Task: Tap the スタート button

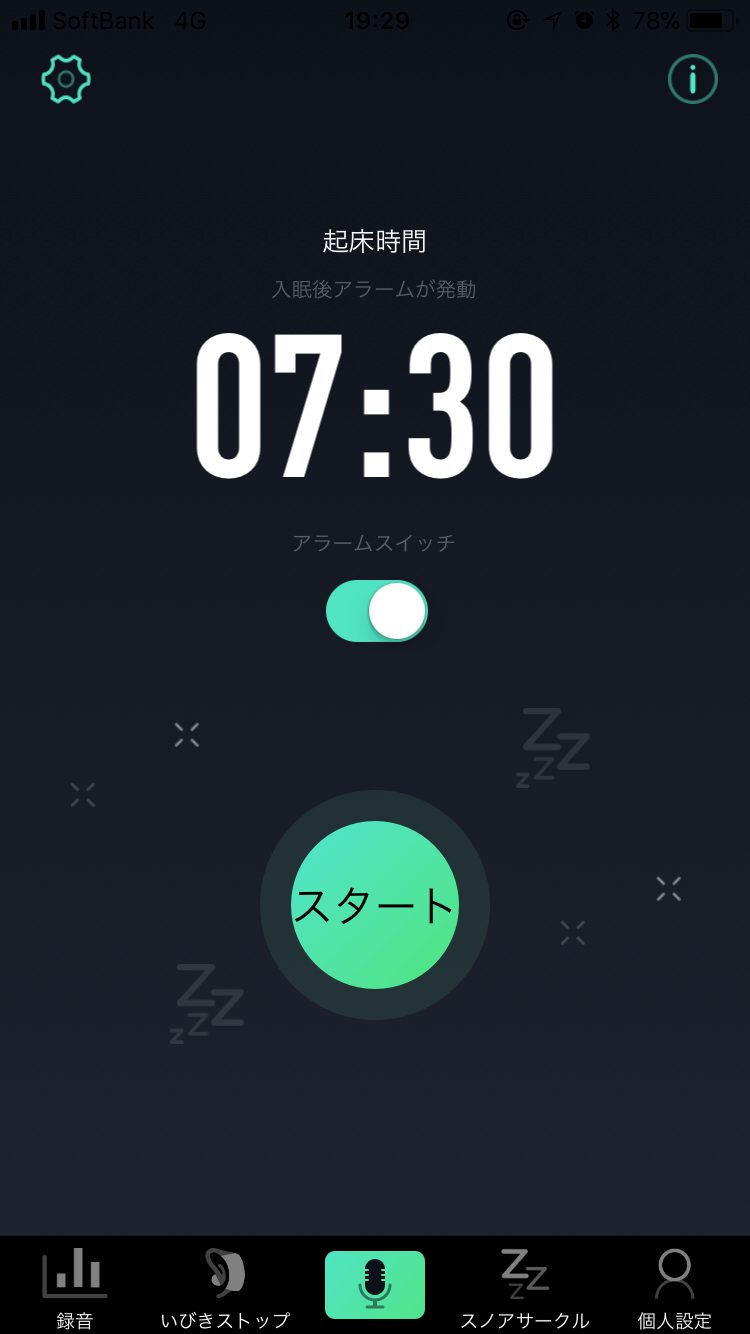Action: tap(375, 905)
